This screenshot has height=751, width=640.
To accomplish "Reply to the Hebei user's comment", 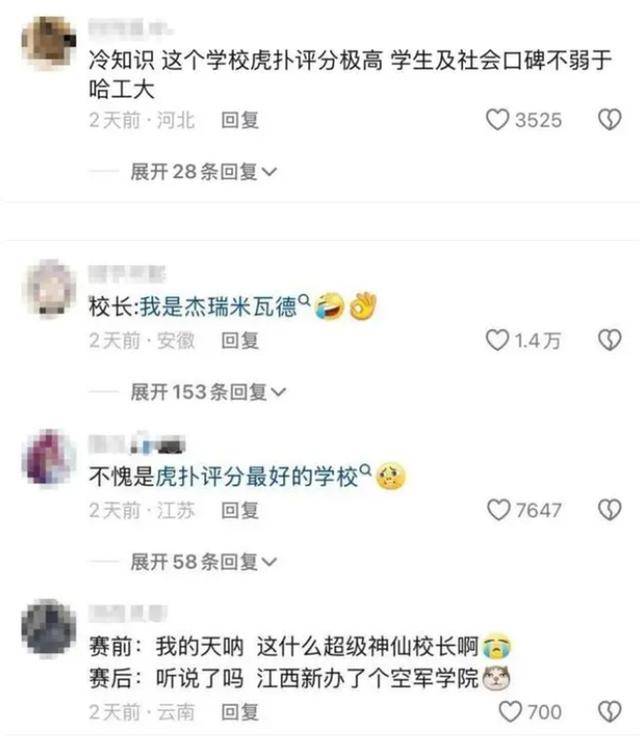I will coord(240,120).
